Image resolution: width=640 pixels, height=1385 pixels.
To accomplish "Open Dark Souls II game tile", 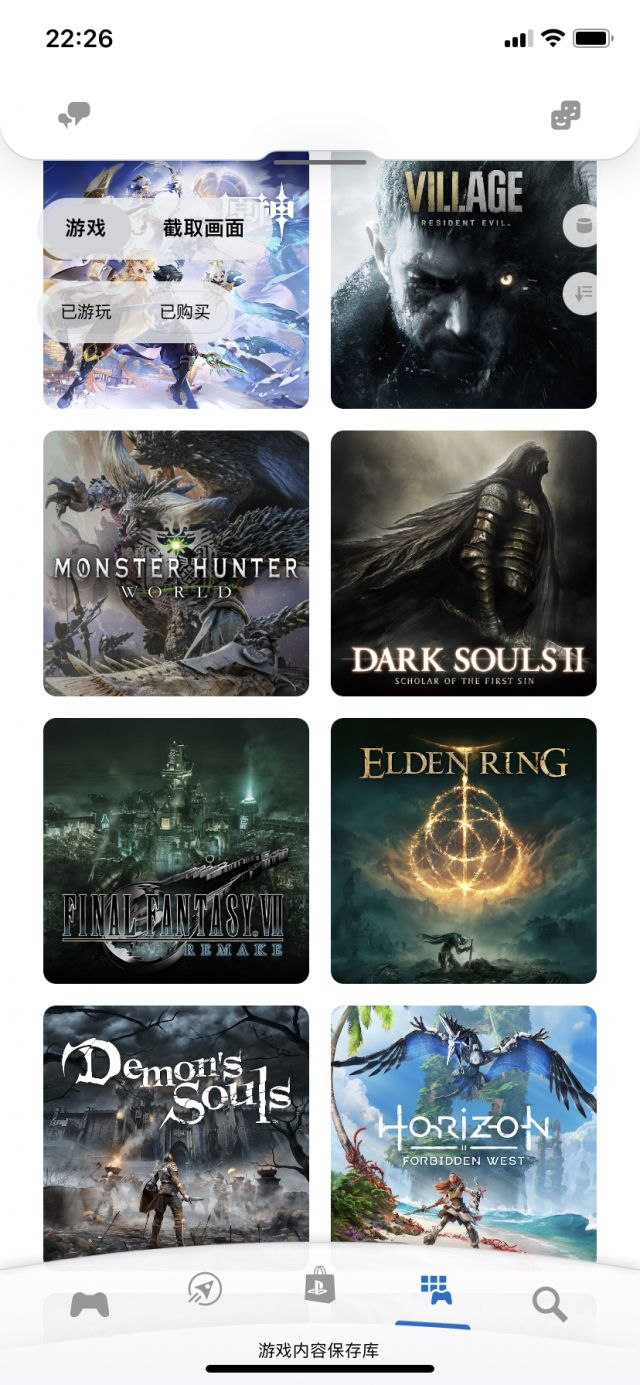I will pos(463,563).
